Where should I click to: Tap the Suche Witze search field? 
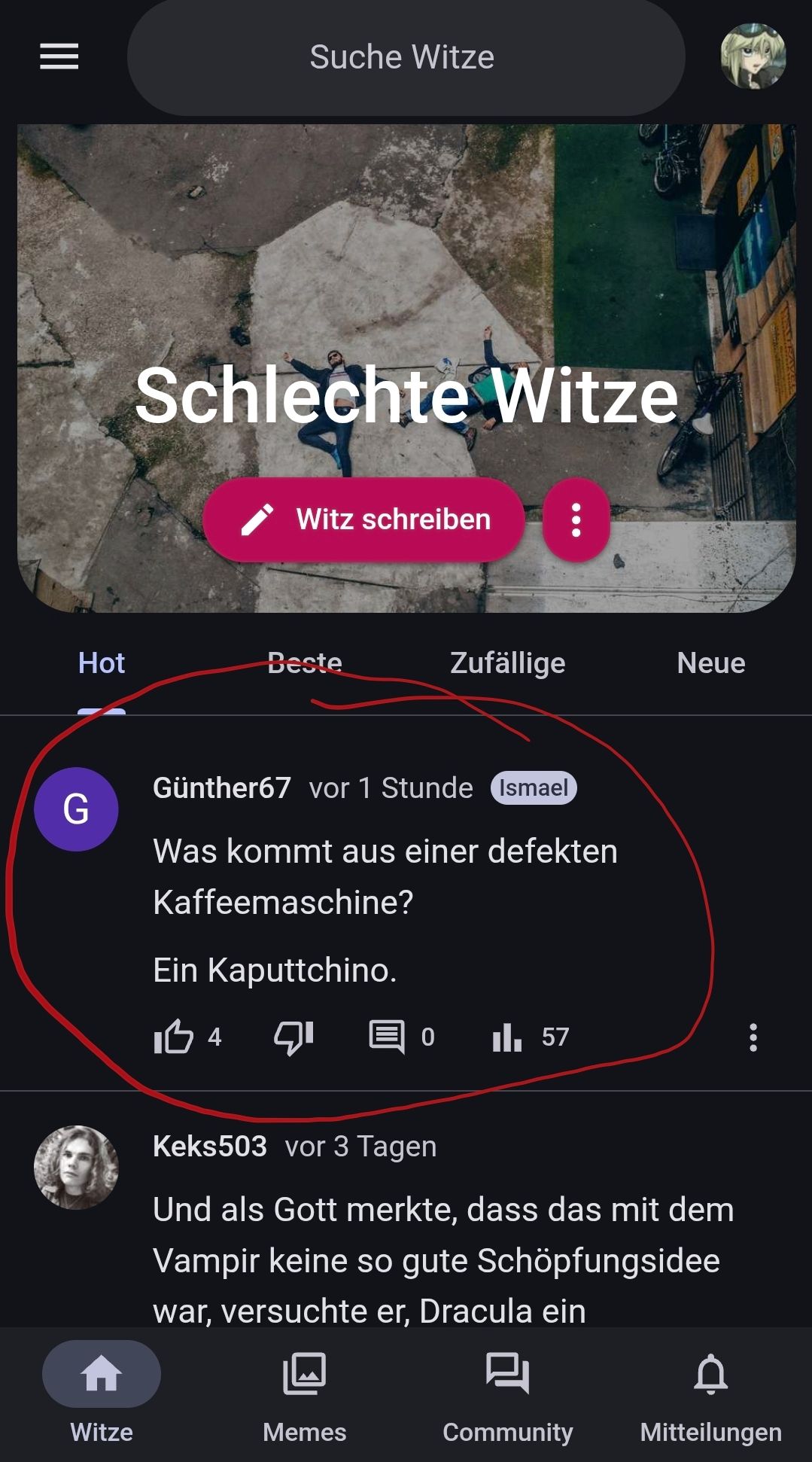pyautogui.click(x=405, y=57)
